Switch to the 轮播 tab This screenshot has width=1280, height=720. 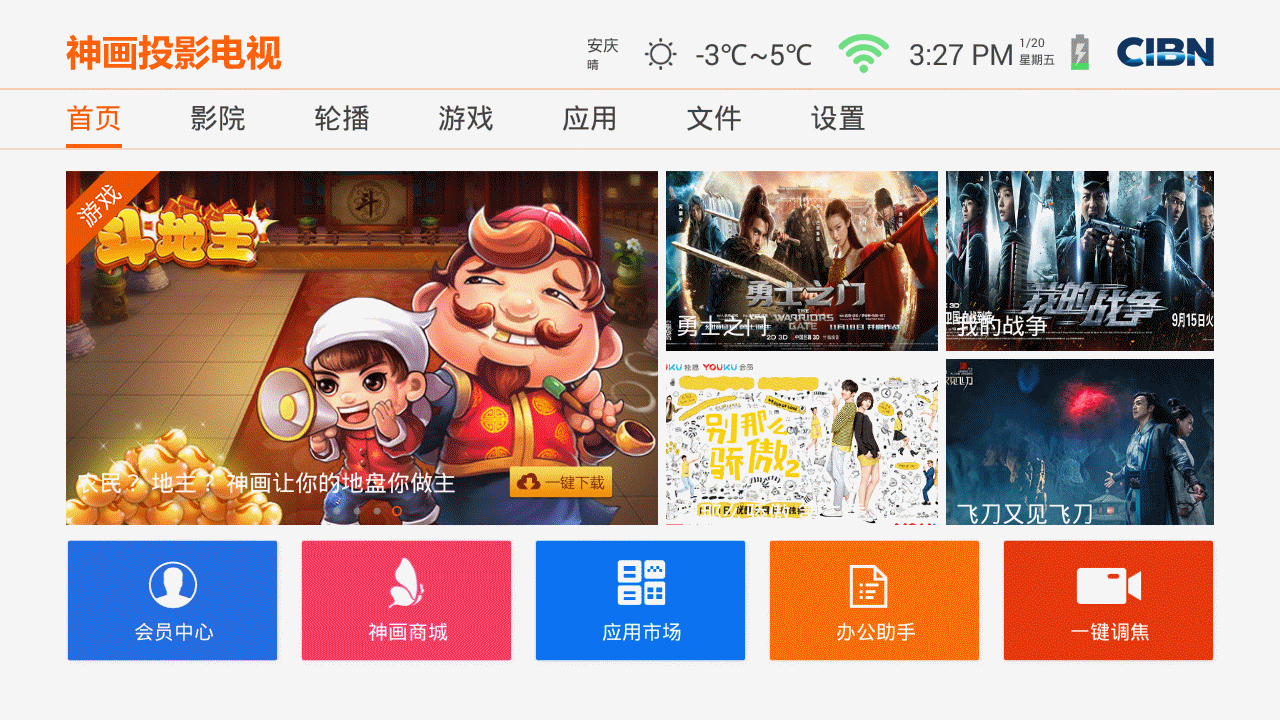click(342, 118)
